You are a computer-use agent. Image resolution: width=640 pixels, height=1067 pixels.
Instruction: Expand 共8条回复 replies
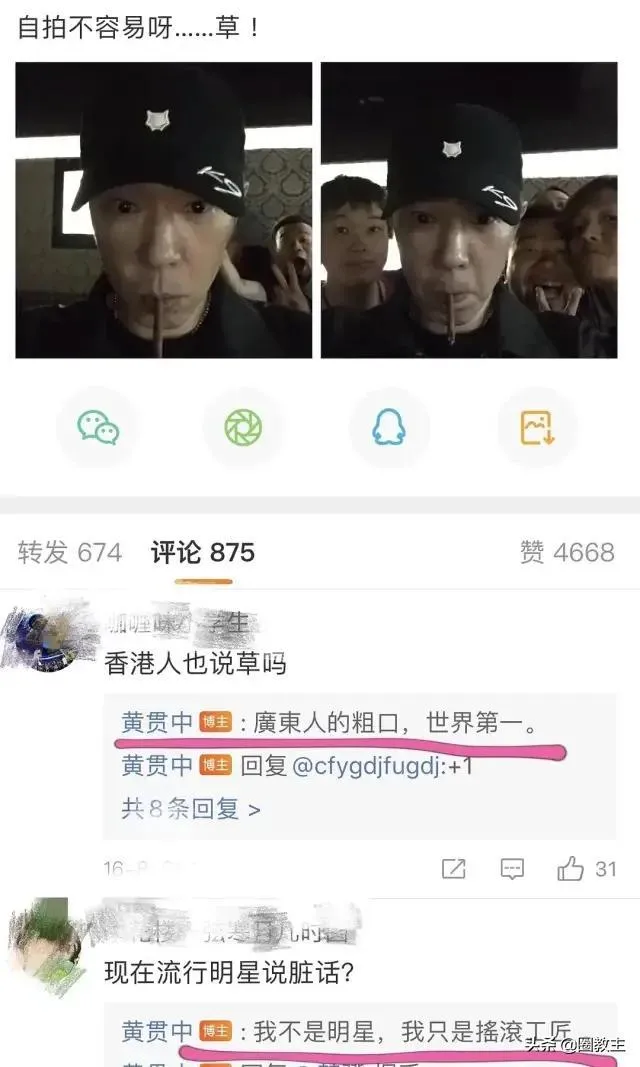(190, 808)
